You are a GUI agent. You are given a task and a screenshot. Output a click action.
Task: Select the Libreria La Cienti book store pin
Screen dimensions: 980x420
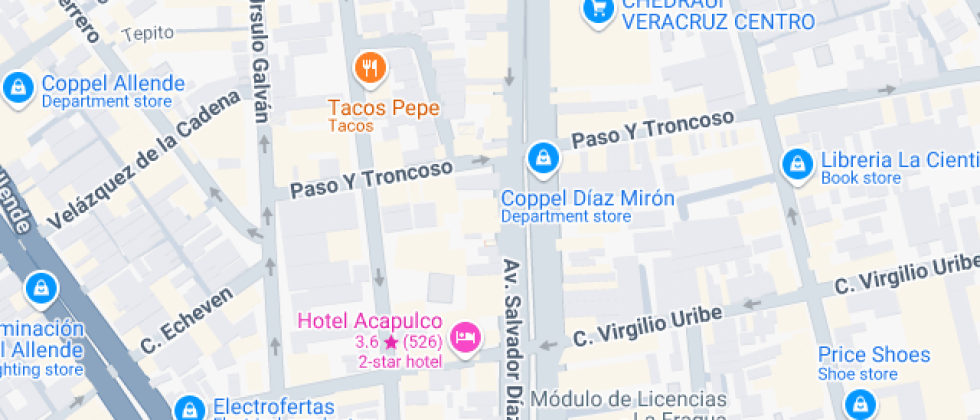[797, 165]
